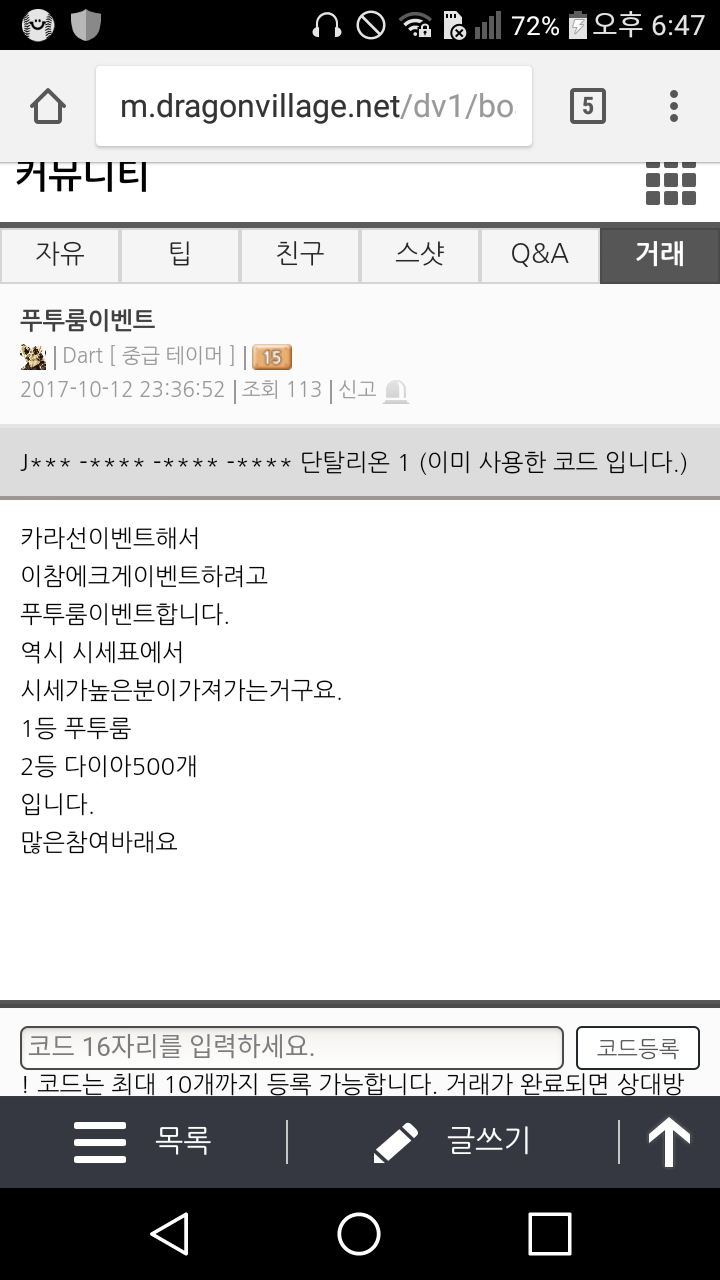This screenshot has width=720, height=1280.
Task: Go to the browser home page
Action: (48, 107)
